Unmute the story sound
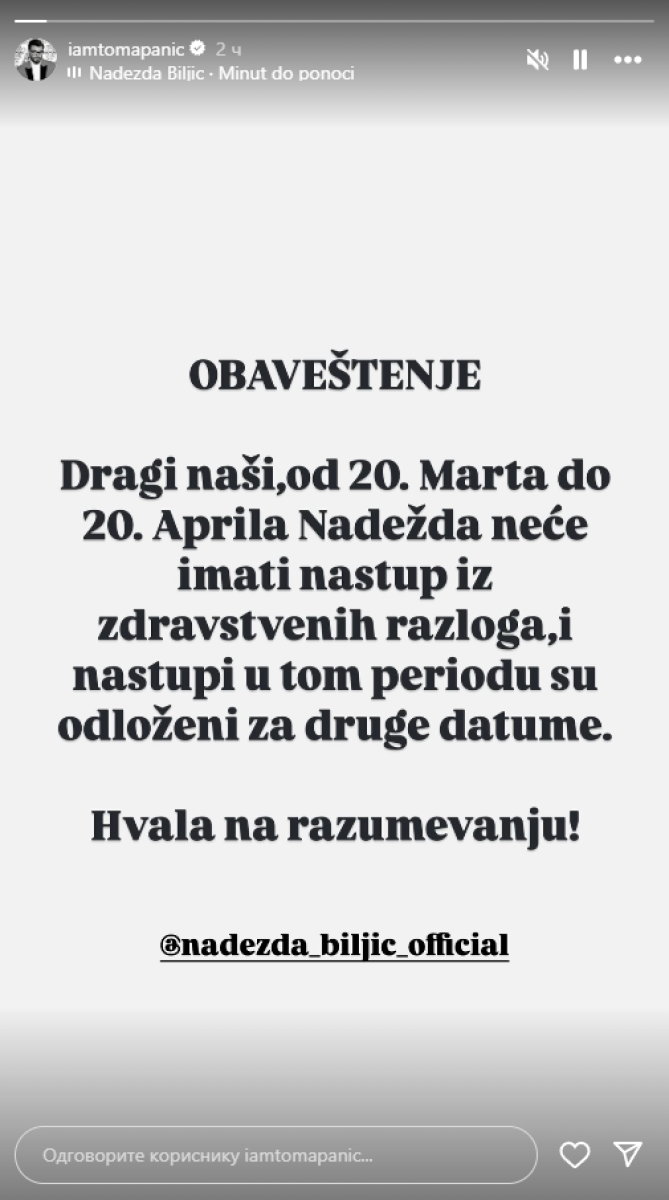 [x=538, y=60]
